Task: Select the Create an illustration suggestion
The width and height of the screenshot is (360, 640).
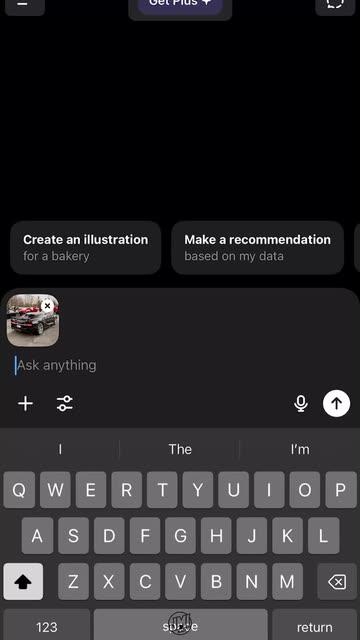Action: (86, 248)
